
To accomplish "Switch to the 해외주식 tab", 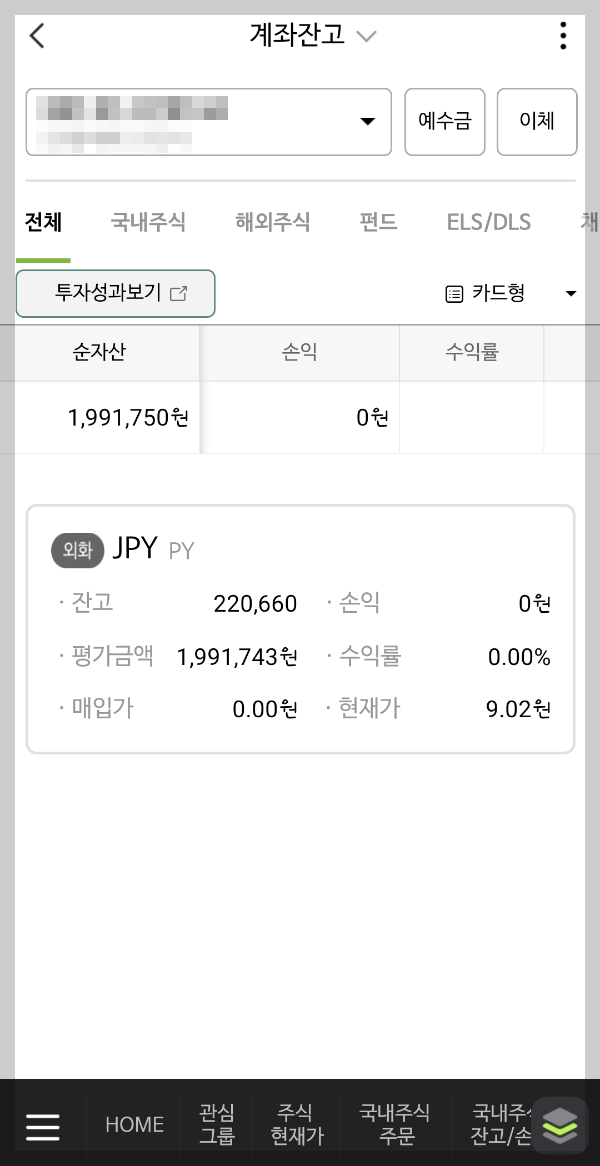I will (273, 222).
